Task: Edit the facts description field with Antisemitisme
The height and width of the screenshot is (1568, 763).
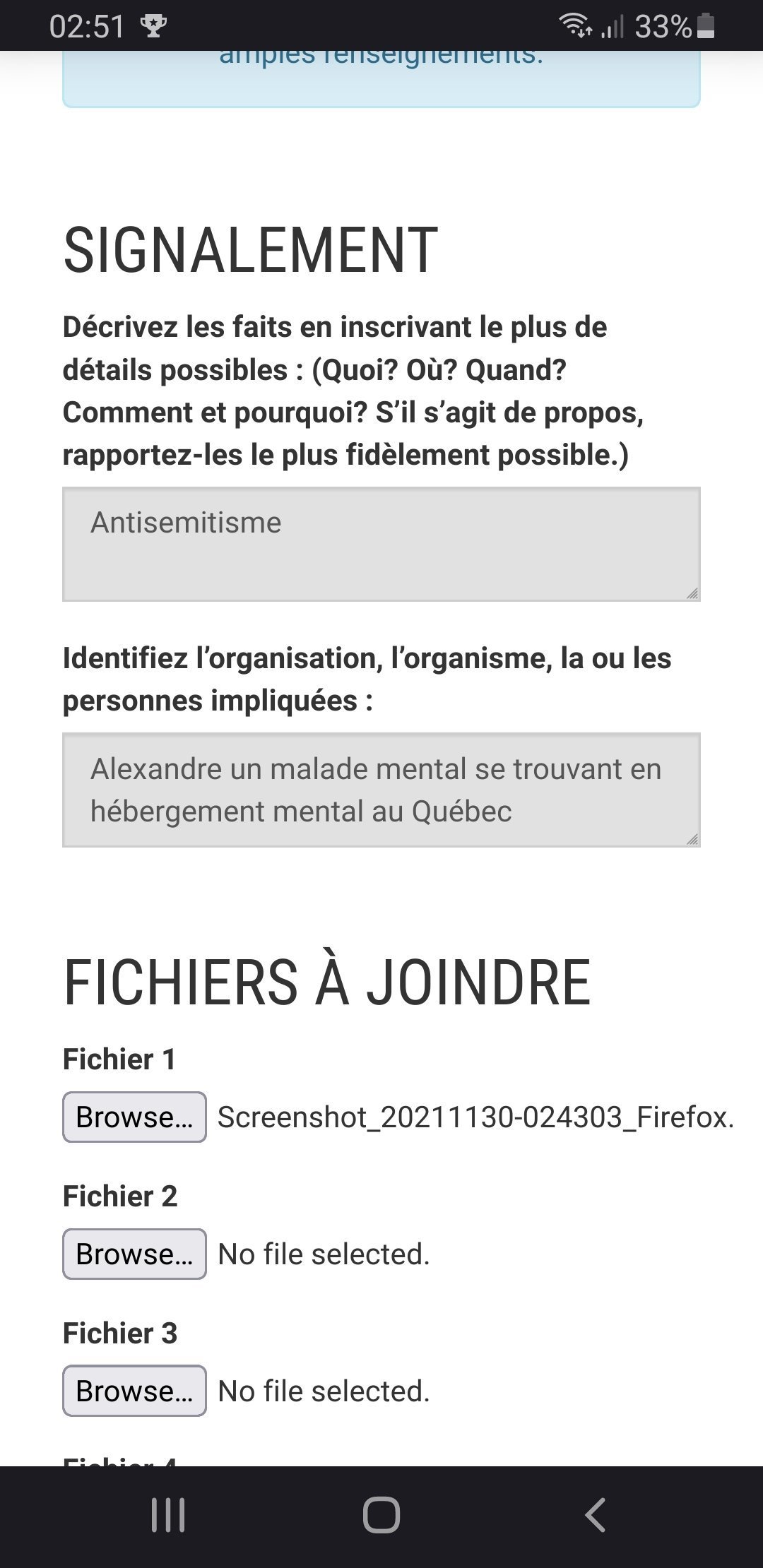Action: pos(381,544)
